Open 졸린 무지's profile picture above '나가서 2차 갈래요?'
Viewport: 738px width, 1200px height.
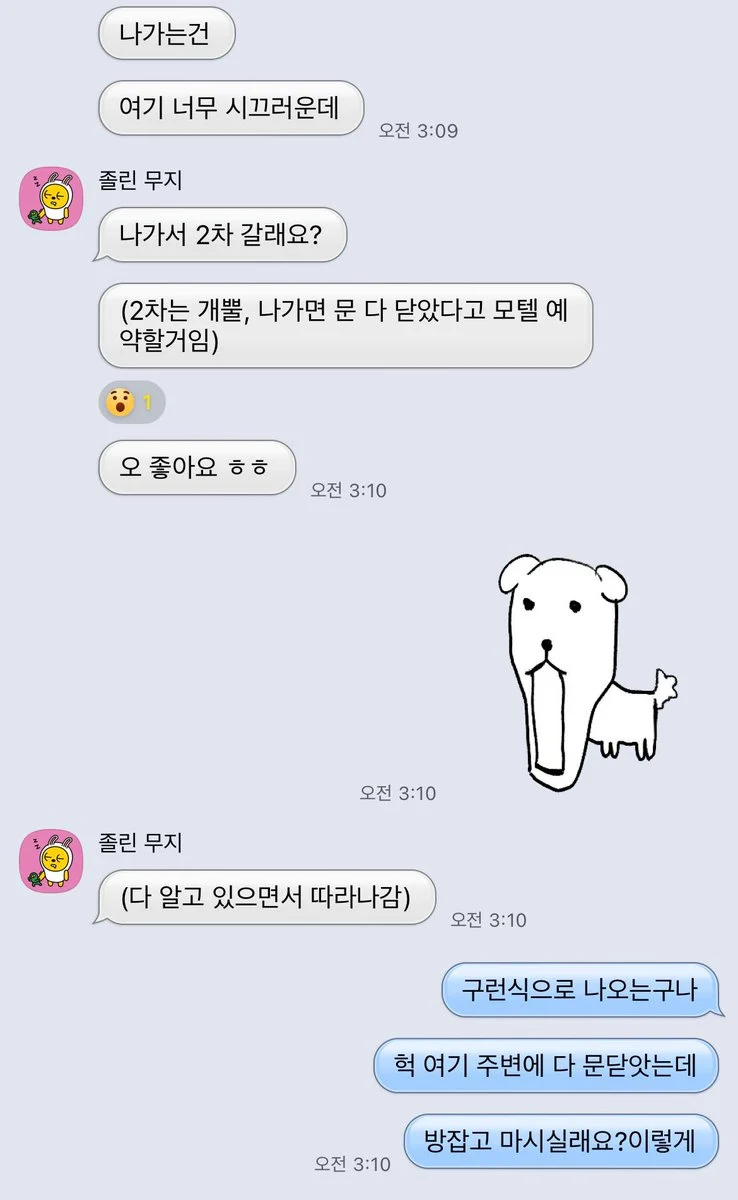tap(51, 198)
